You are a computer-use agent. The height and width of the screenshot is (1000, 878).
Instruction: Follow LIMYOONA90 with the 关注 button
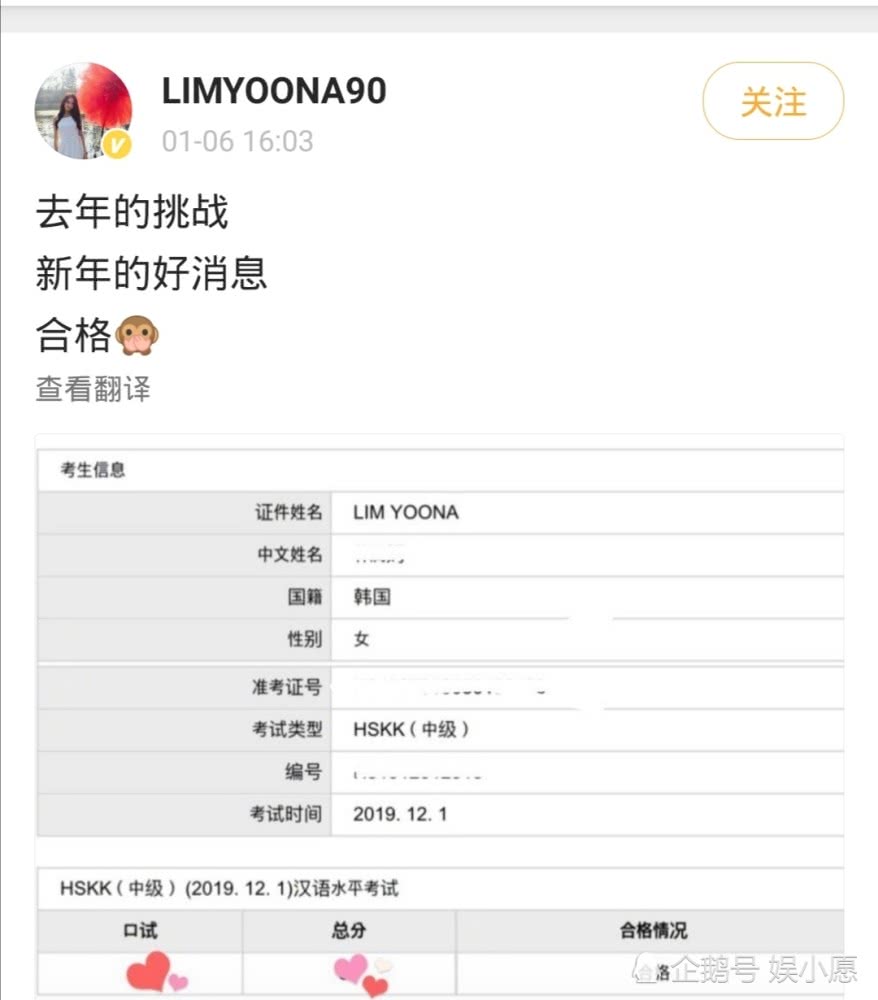[773, 101]
